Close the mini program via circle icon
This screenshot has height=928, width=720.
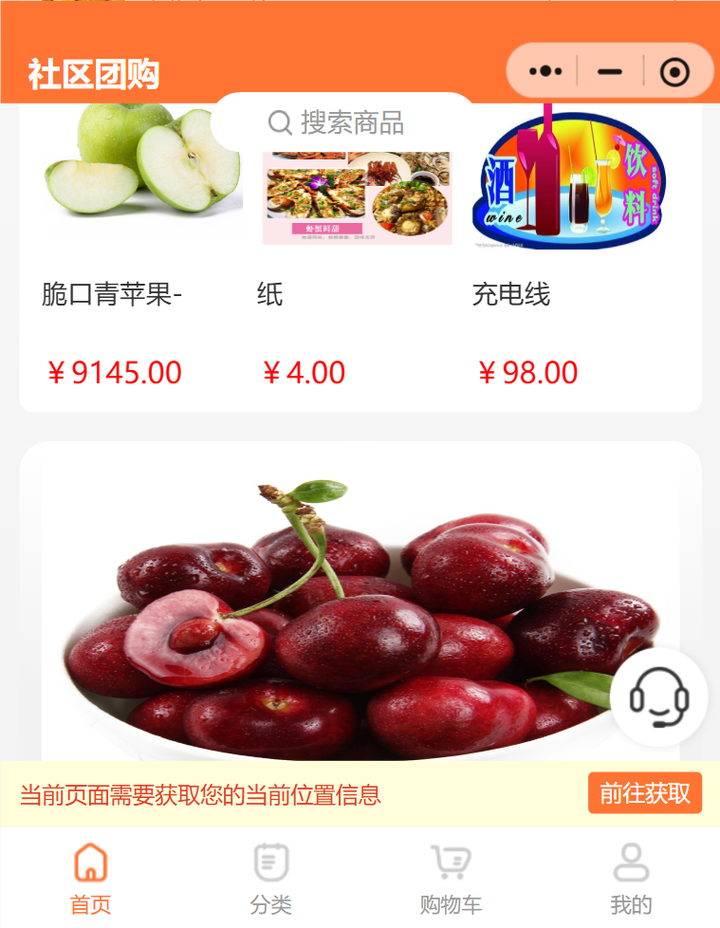[675, 72]
